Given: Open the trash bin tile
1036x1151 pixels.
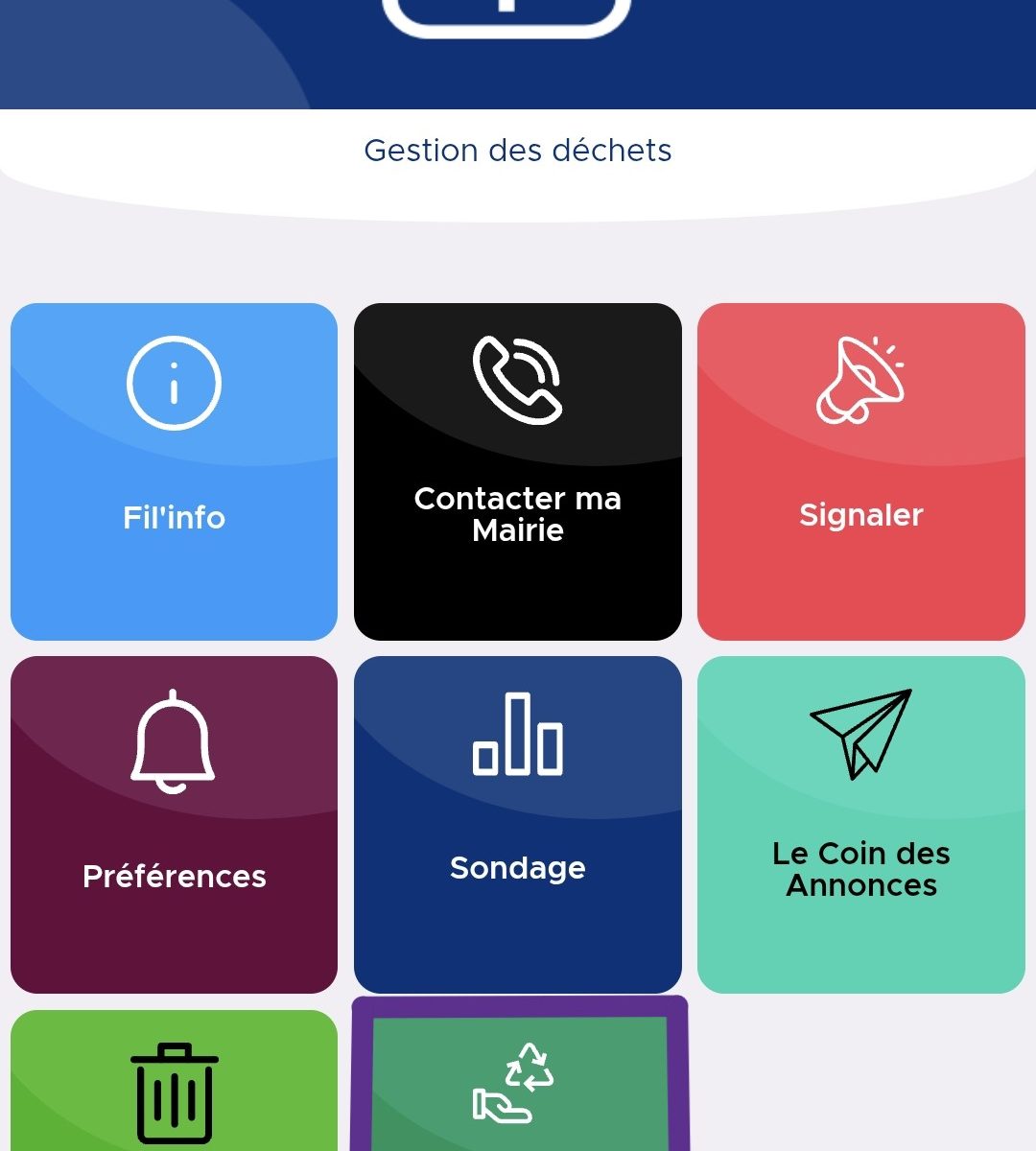Looking at the screenshot, I should click(174, 1086).
